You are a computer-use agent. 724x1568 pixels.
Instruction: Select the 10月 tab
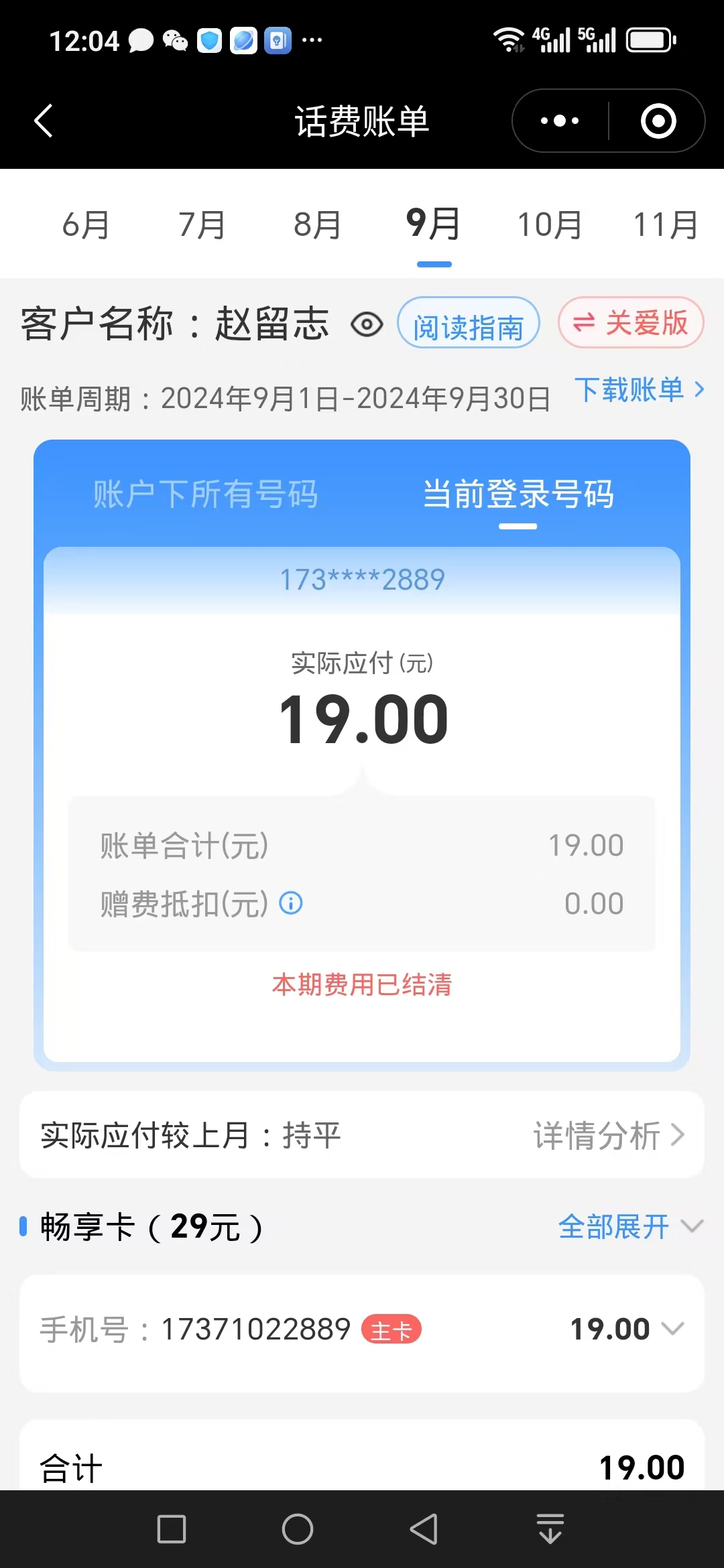[x=550, y=224]
